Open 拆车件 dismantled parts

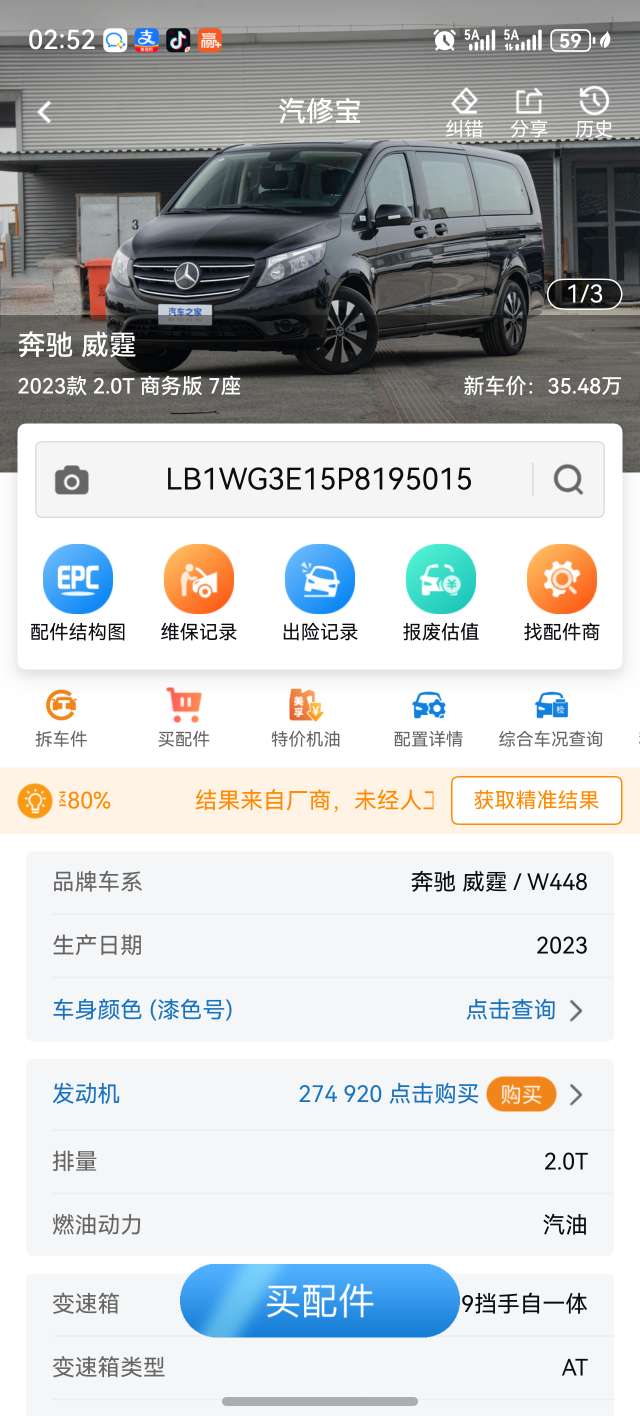click(61, 718)
